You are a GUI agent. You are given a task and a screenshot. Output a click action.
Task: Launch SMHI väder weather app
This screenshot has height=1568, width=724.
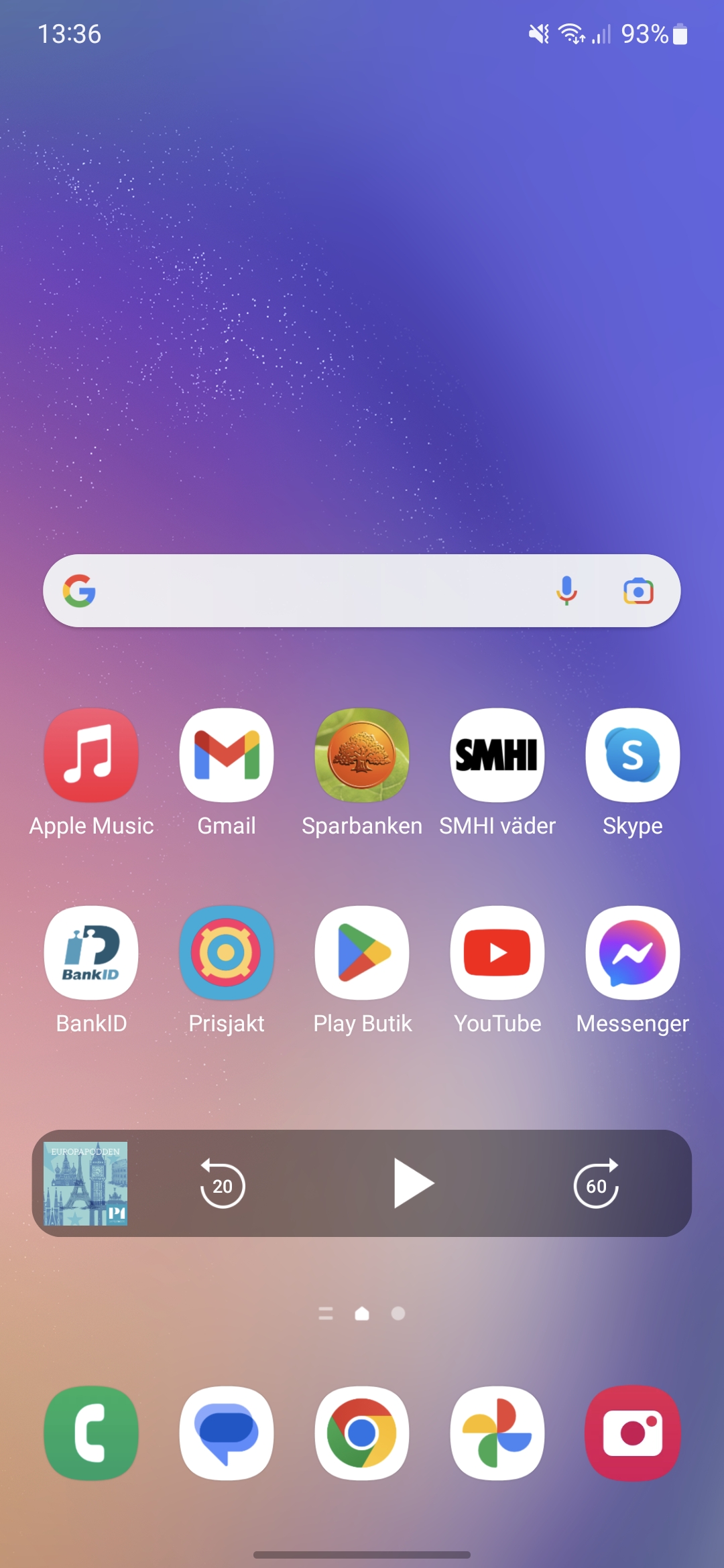coord(497,755)
